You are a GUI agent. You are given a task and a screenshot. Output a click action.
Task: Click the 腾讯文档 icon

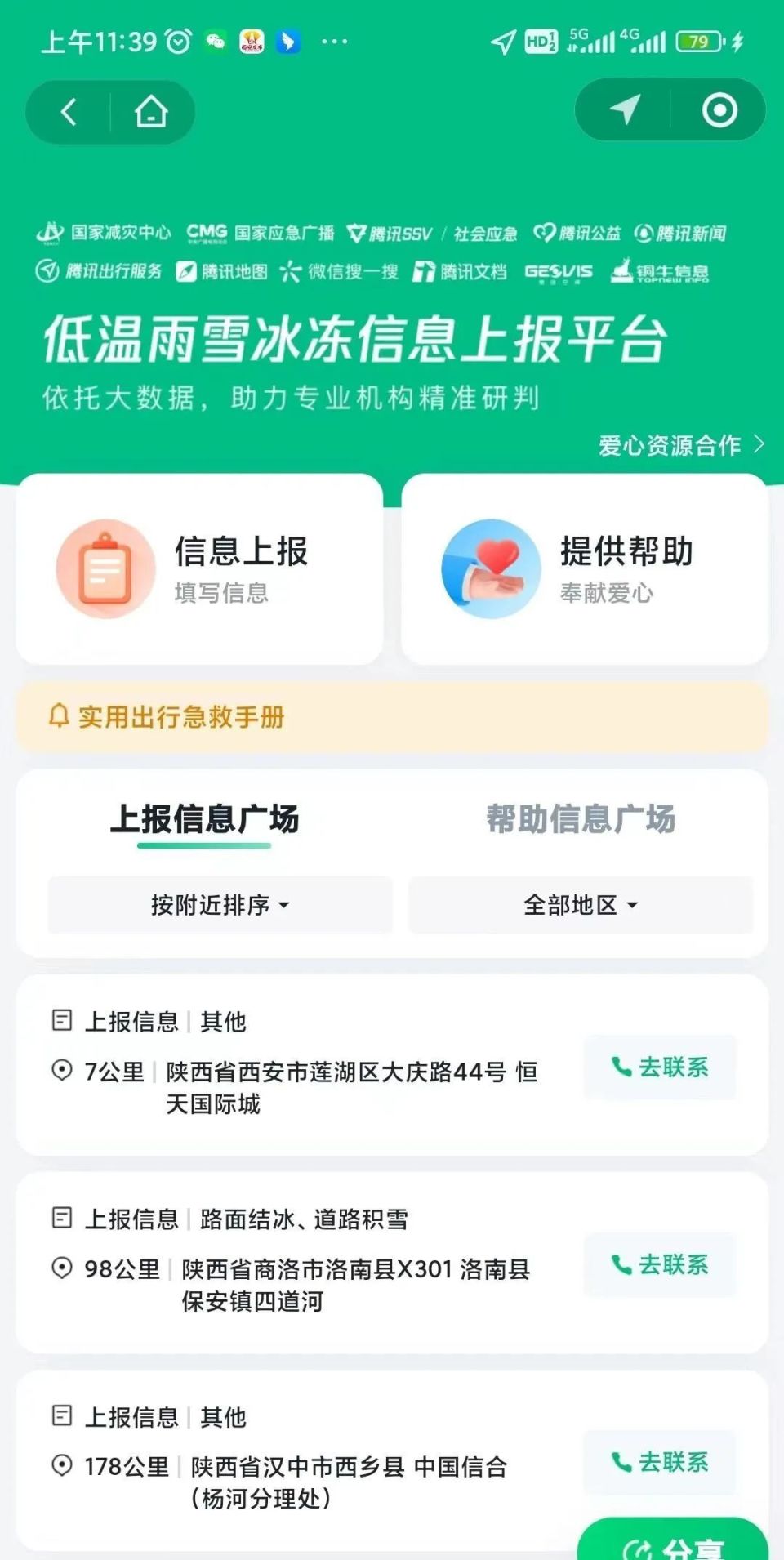tap(463, 272)
